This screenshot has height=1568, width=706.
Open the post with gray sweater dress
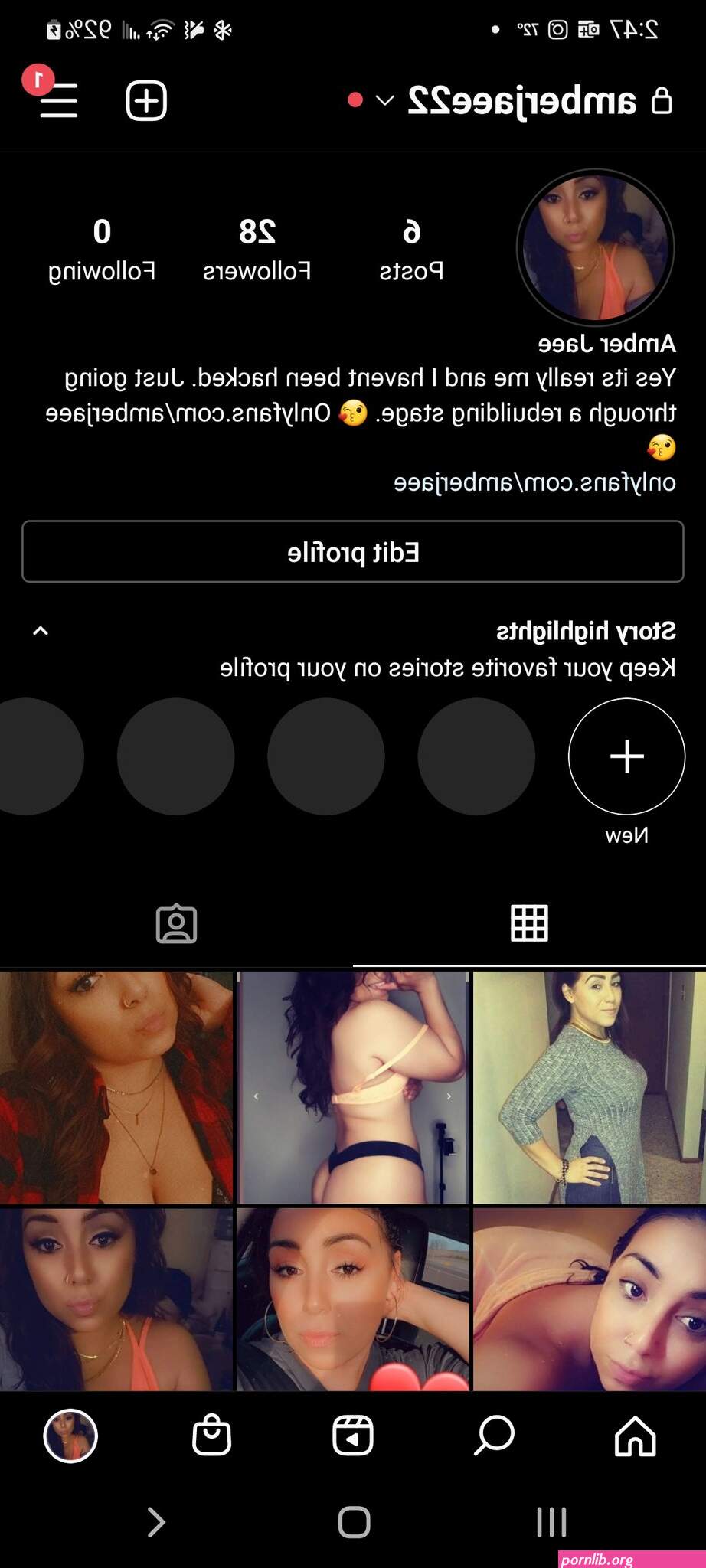point(590,1087)
